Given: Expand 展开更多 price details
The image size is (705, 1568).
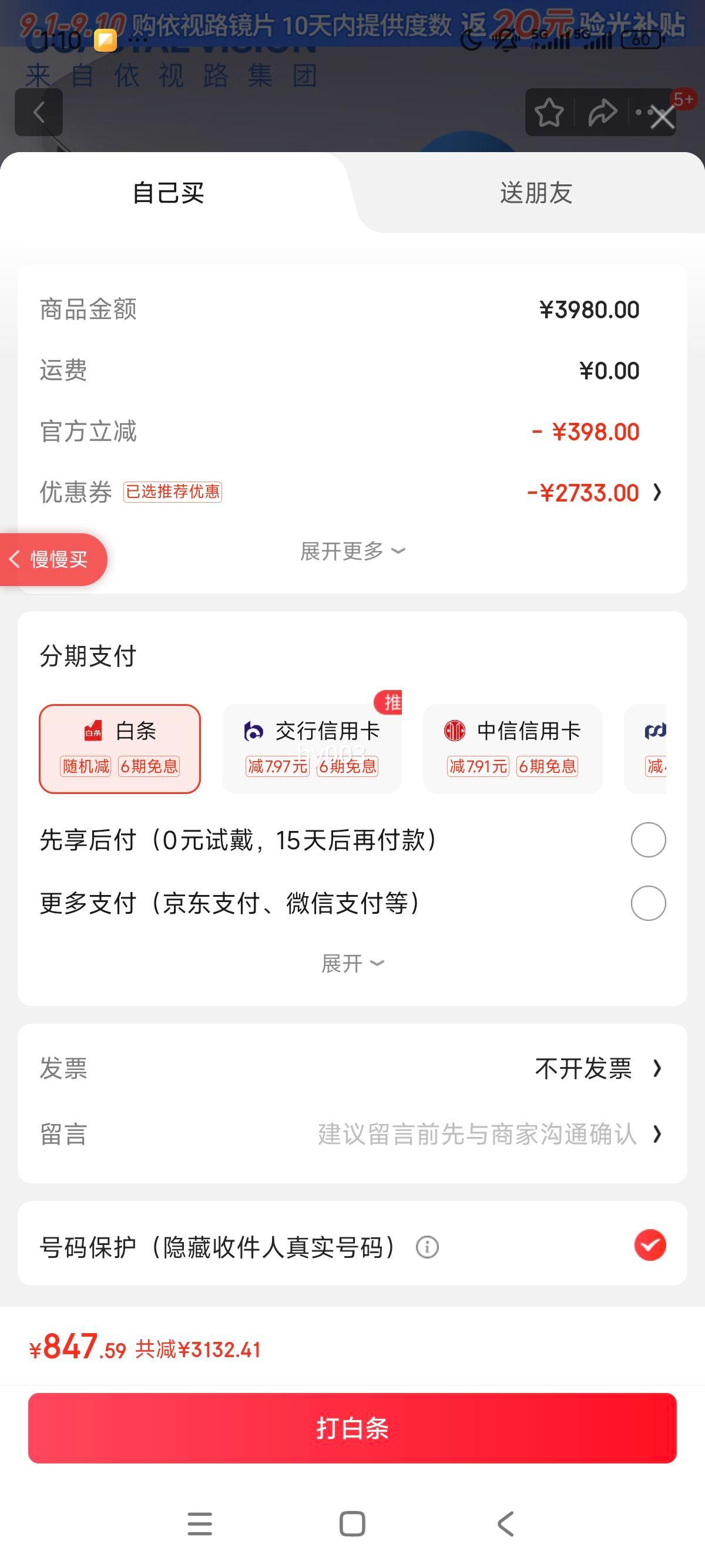Looking at the screenshot, I should pos(352,551).
